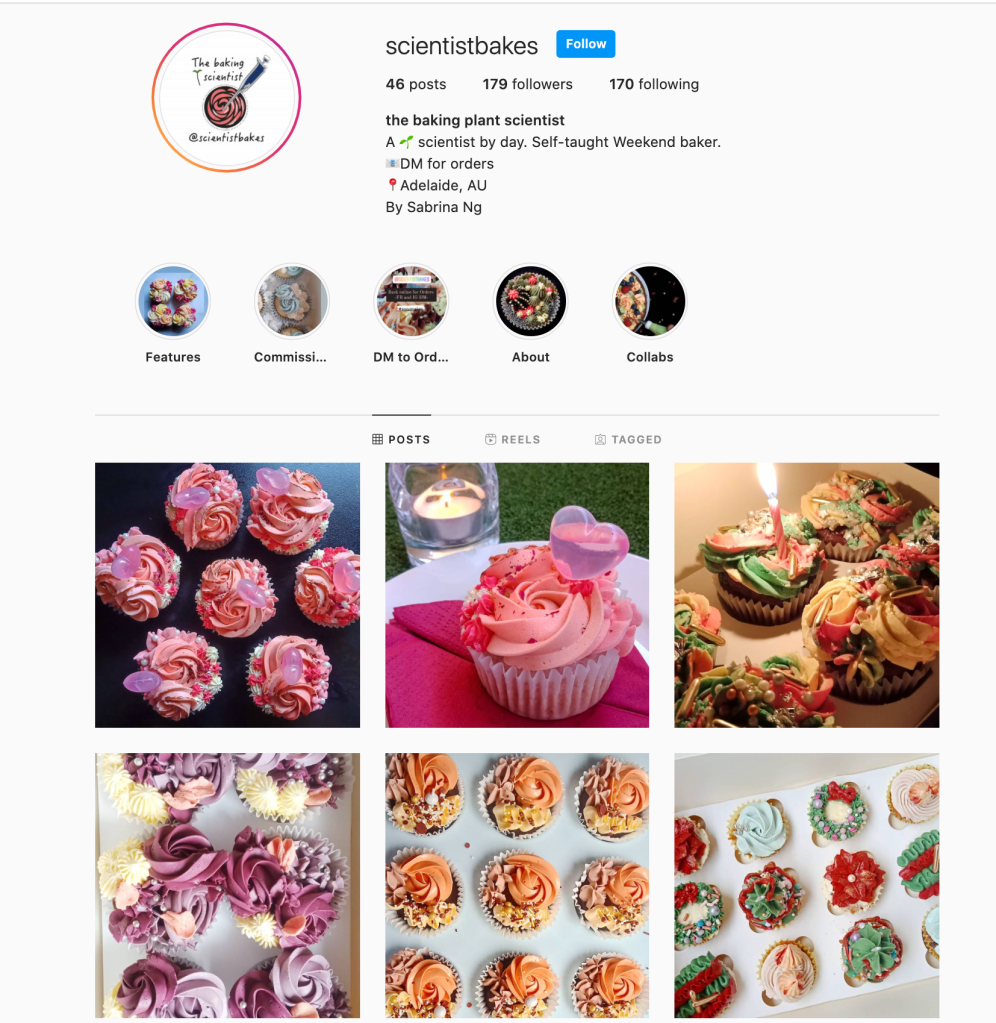Switch to the Reels tab
This screenshot has width=996, height=1023.
click(x=512, y=439)
